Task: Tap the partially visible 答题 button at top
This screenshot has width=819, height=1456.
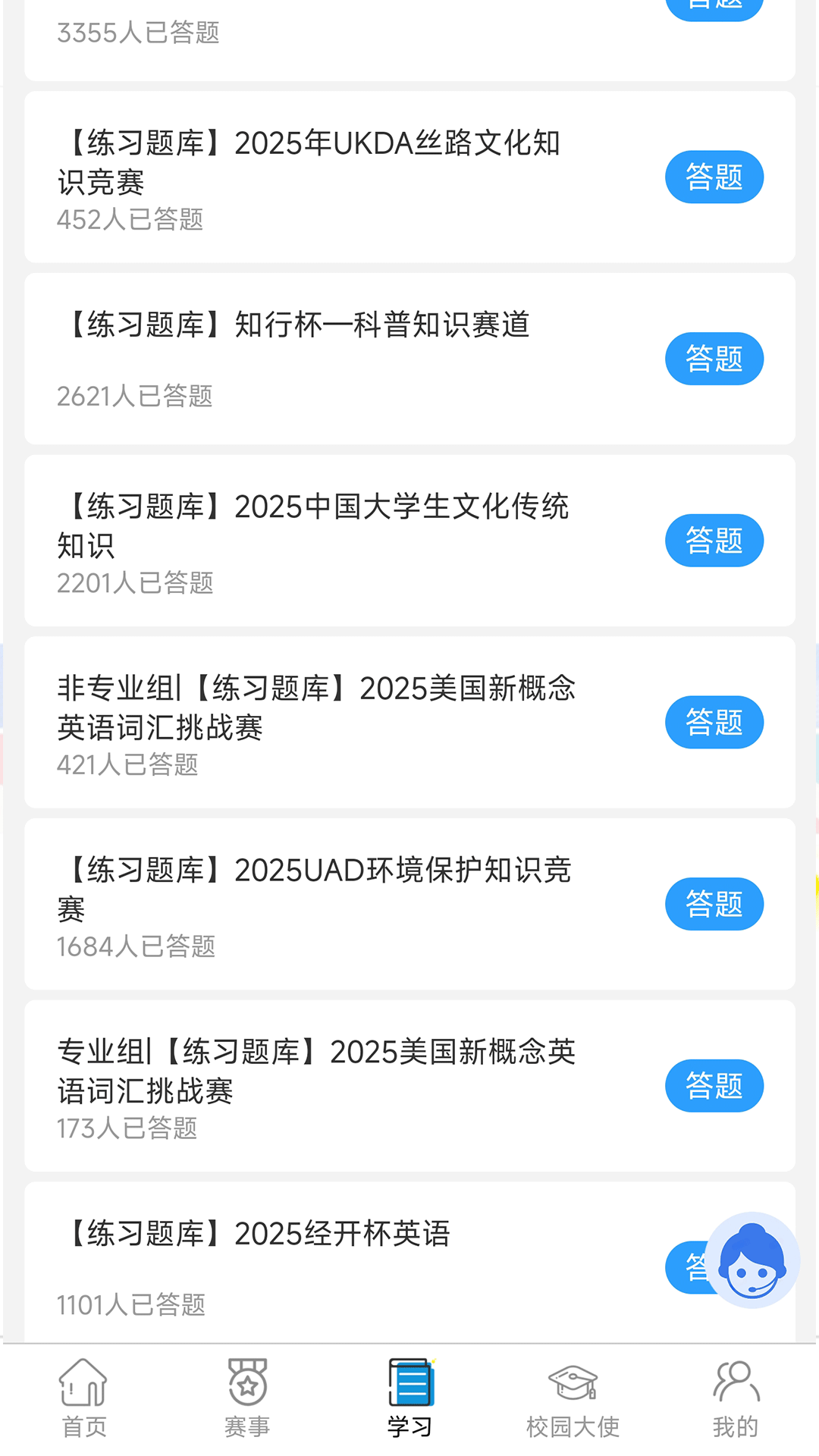Action: (714, 4)
